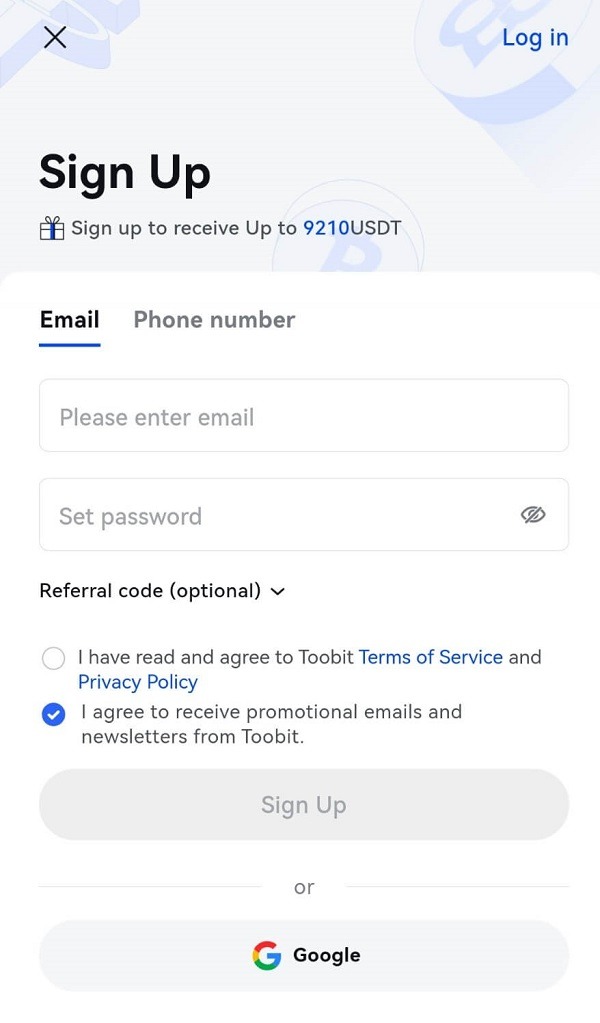Select the Email tab
Viewport: 600px width, 1023px height.
(x=69, y=320)
